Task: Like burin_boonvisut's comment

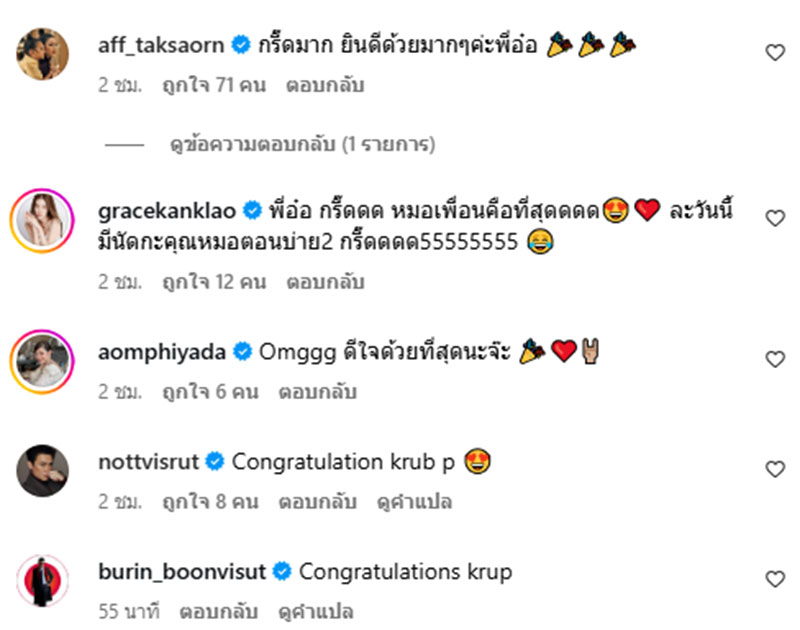Action: point(775,579)
